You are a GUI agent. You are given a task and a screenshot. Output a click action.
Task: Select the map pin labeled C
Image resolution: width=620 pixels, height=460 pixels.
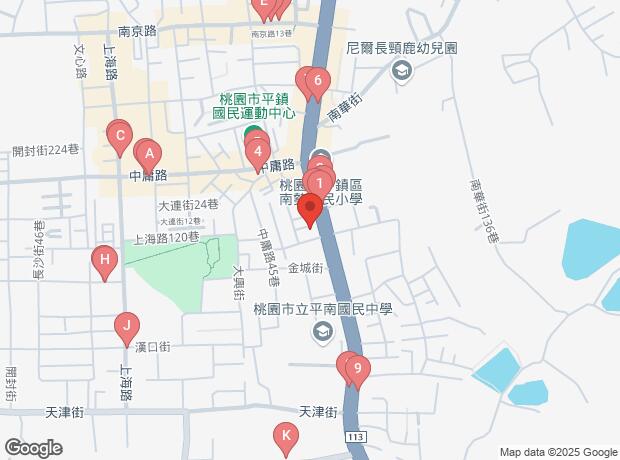click(120, 137)
